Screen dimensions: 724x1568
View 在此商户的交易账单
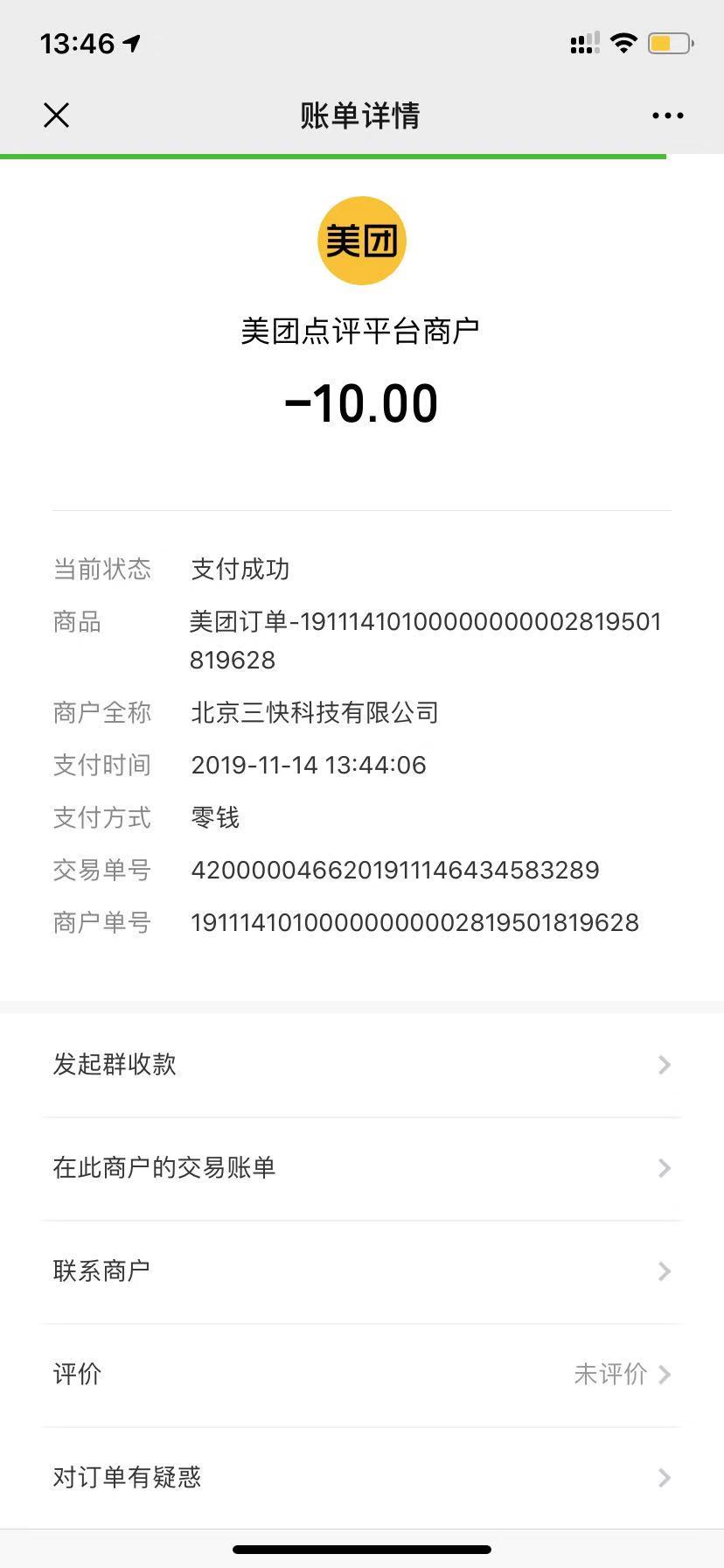click(362, 1168)
